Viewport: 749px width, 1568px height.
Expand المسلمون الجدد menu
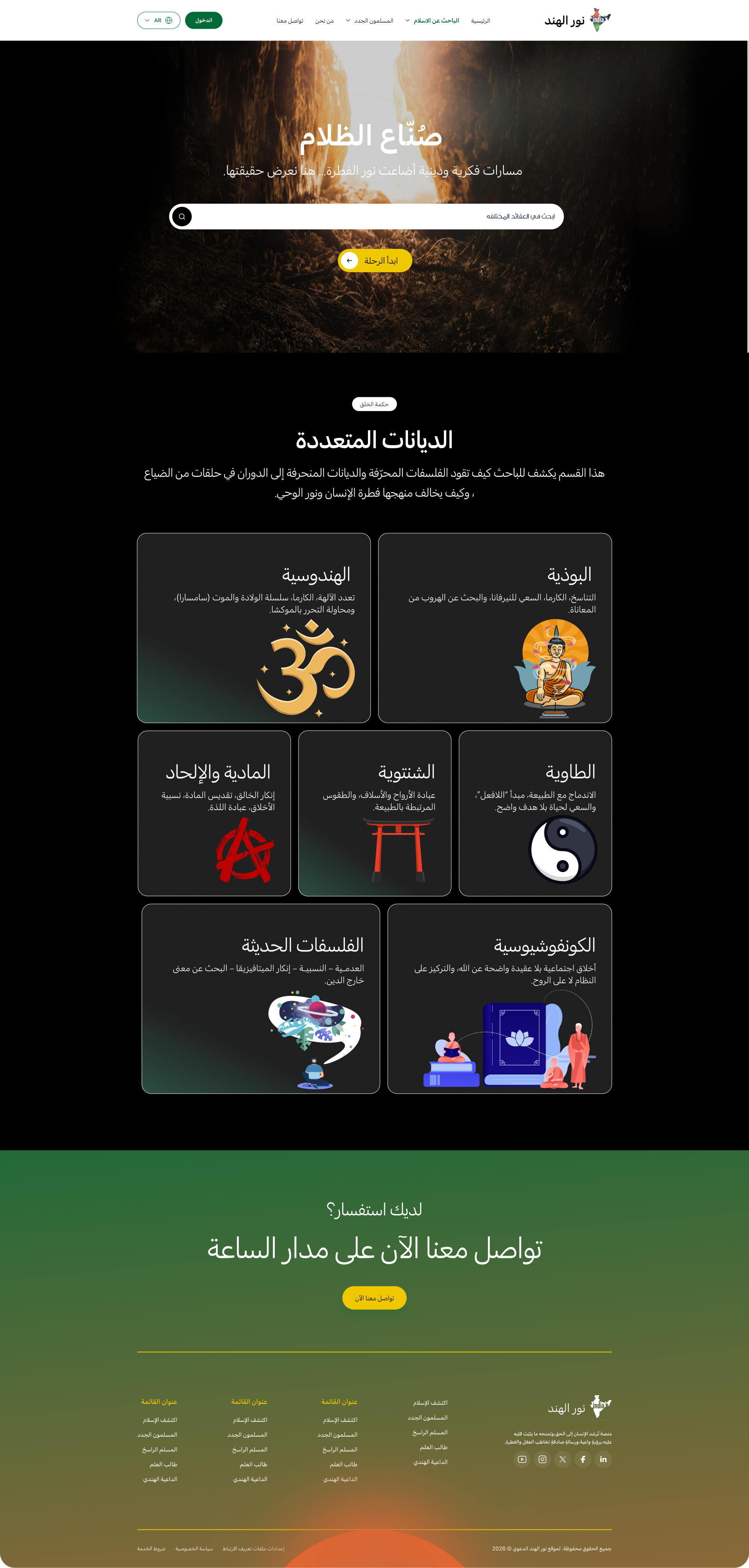tap(369, 21)
